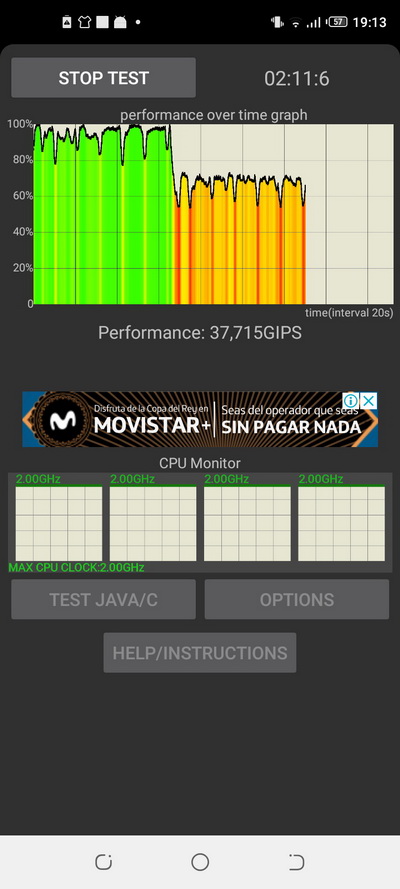Go to the home screen

[200, 862]
